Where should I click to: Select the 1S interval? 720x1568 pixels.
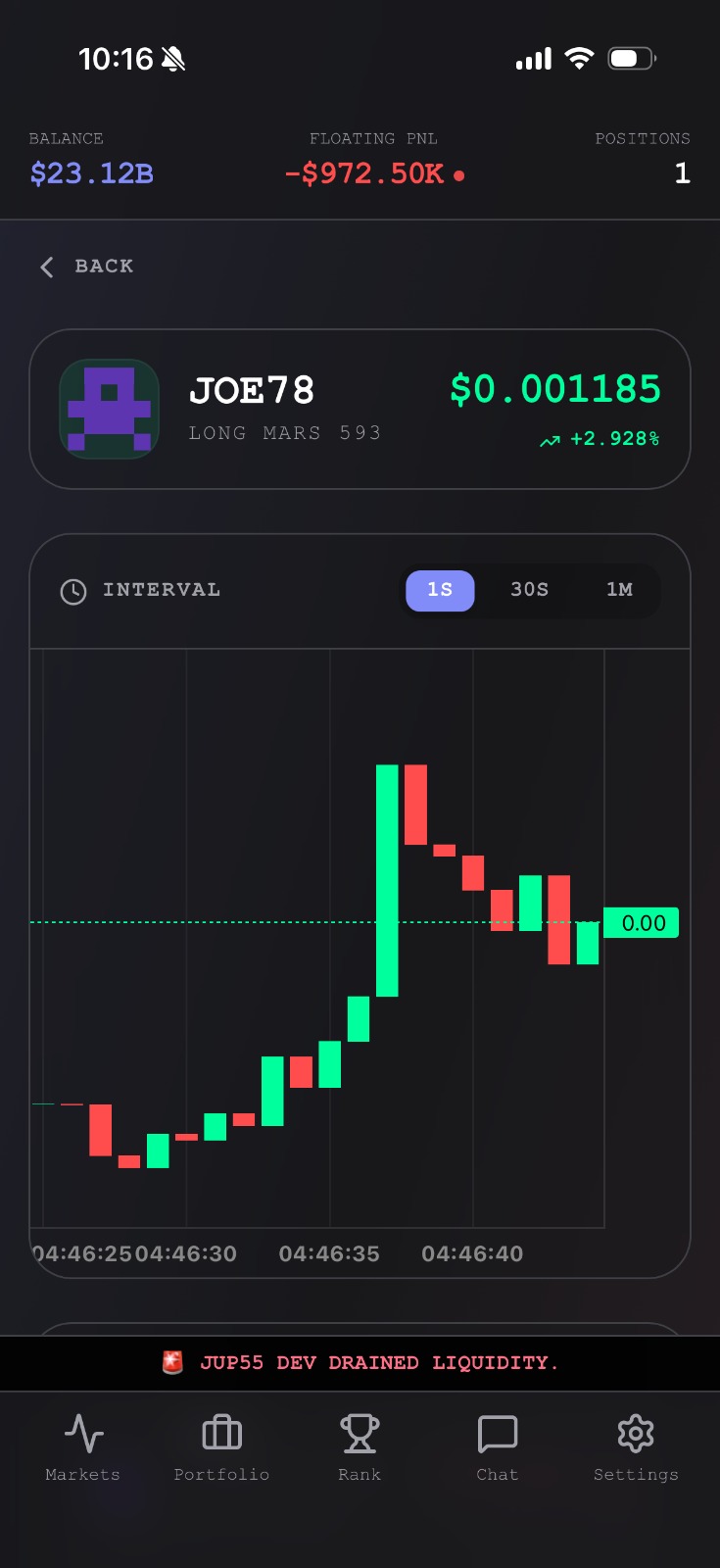(440, 590)
